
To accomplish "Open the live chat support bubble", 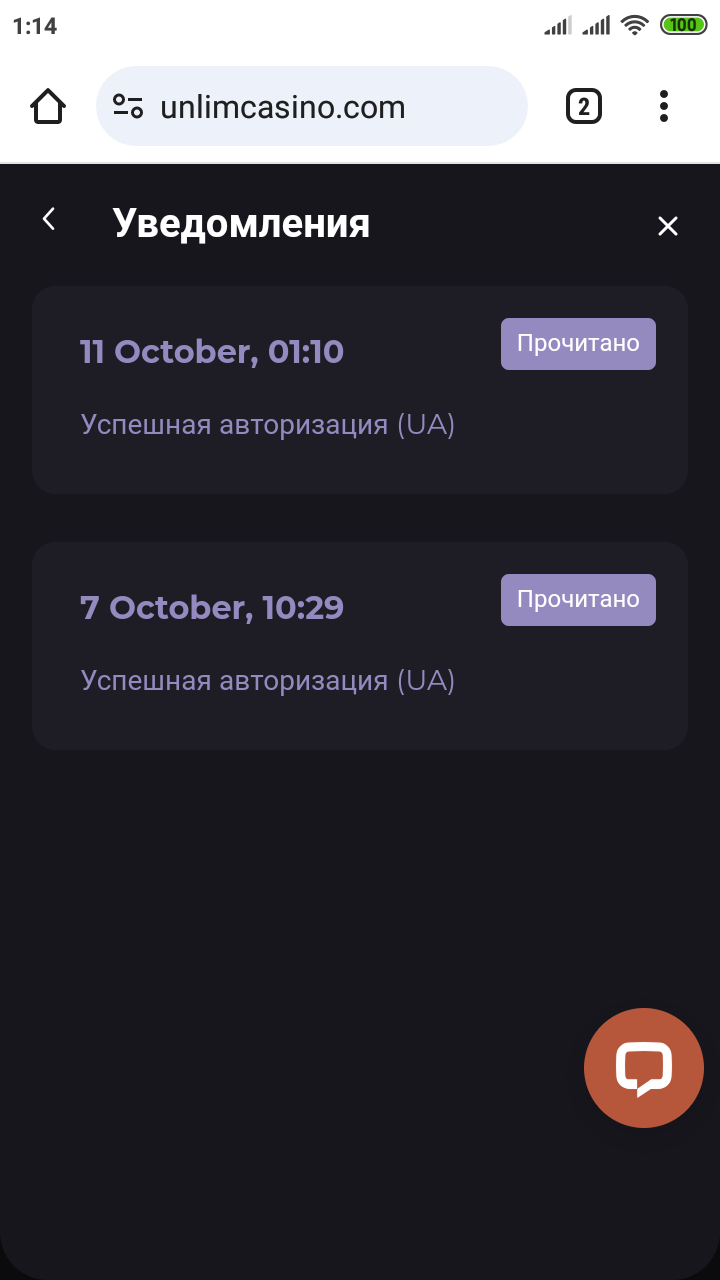I will click(643, 1068).
